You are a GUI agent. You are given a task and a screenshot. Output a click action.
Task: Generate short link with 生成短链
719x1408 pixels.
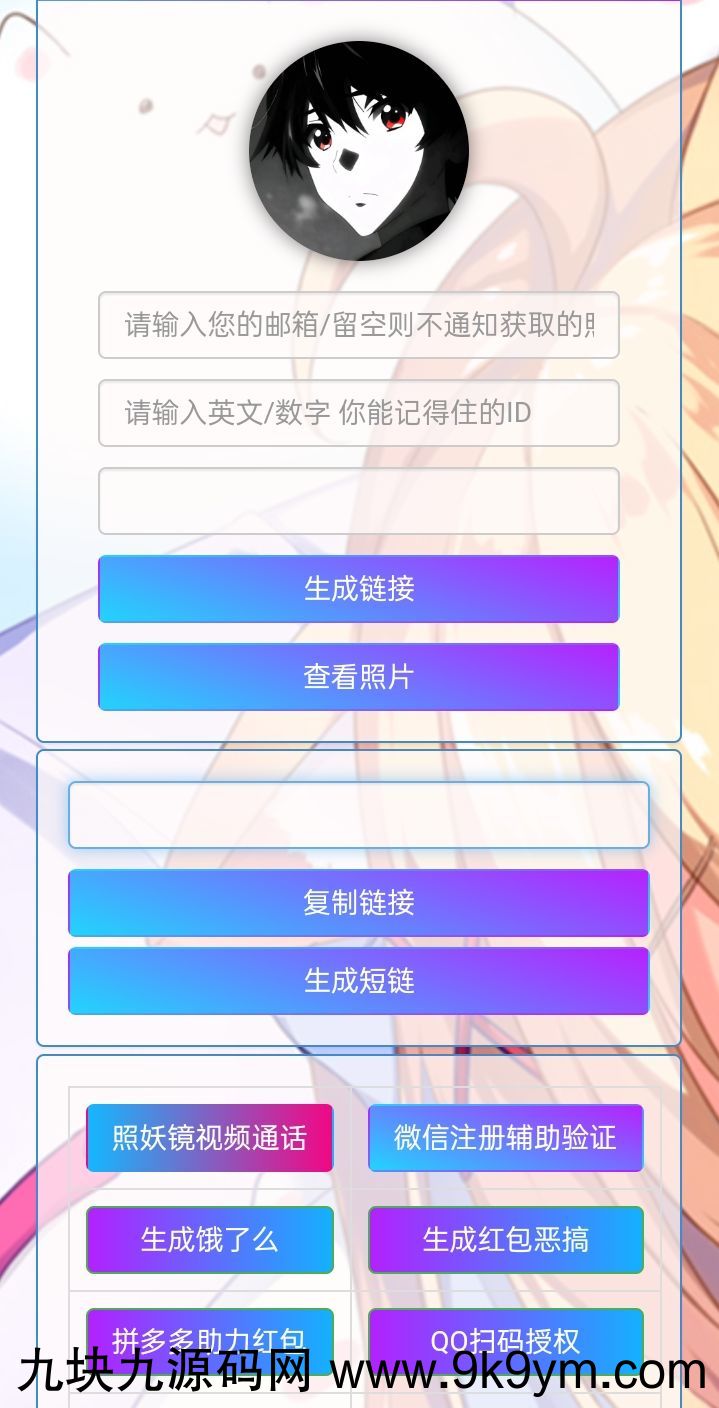click(x=358, y=981)
